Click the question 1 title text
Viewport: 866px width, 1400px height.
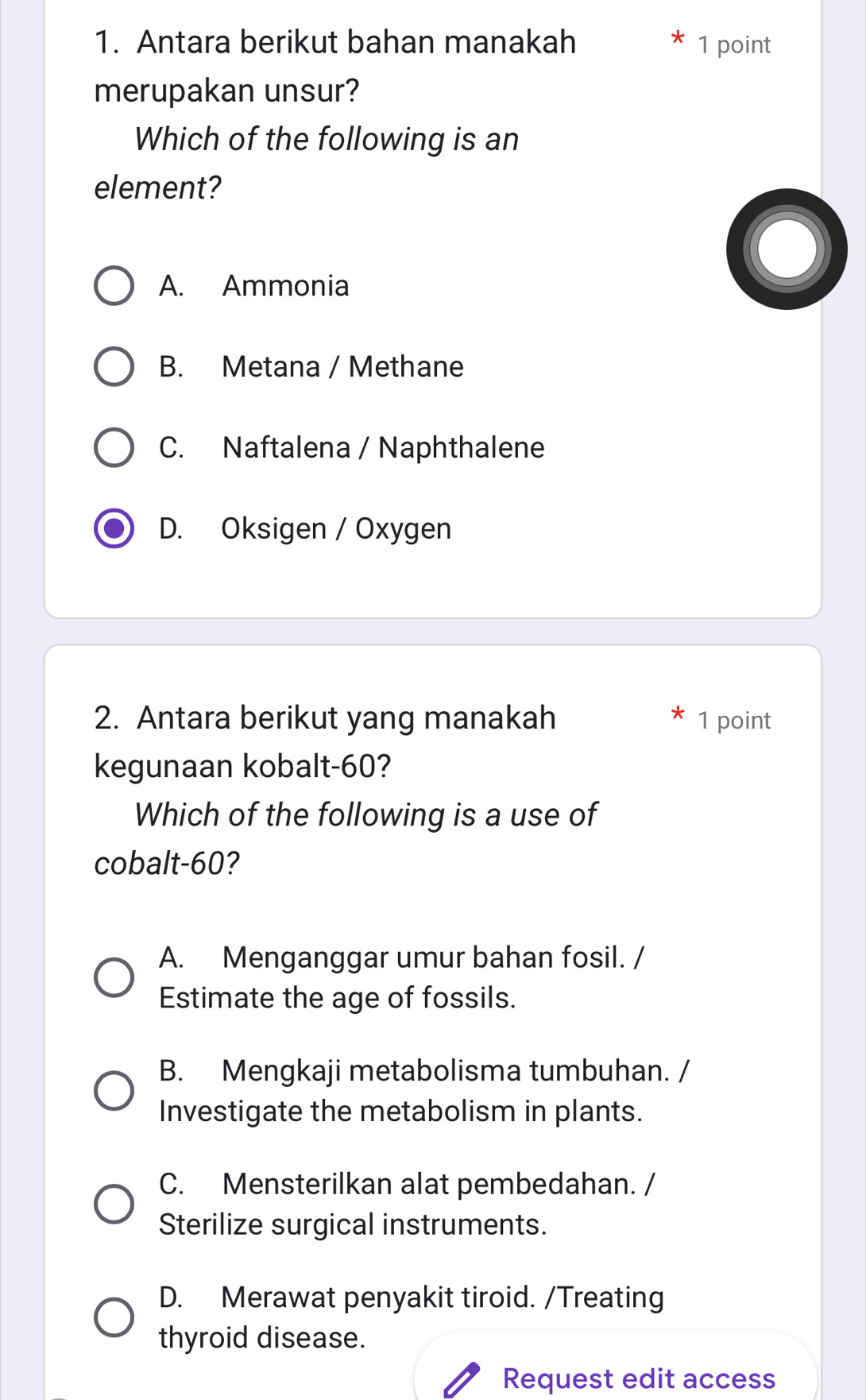pos(334,43)
